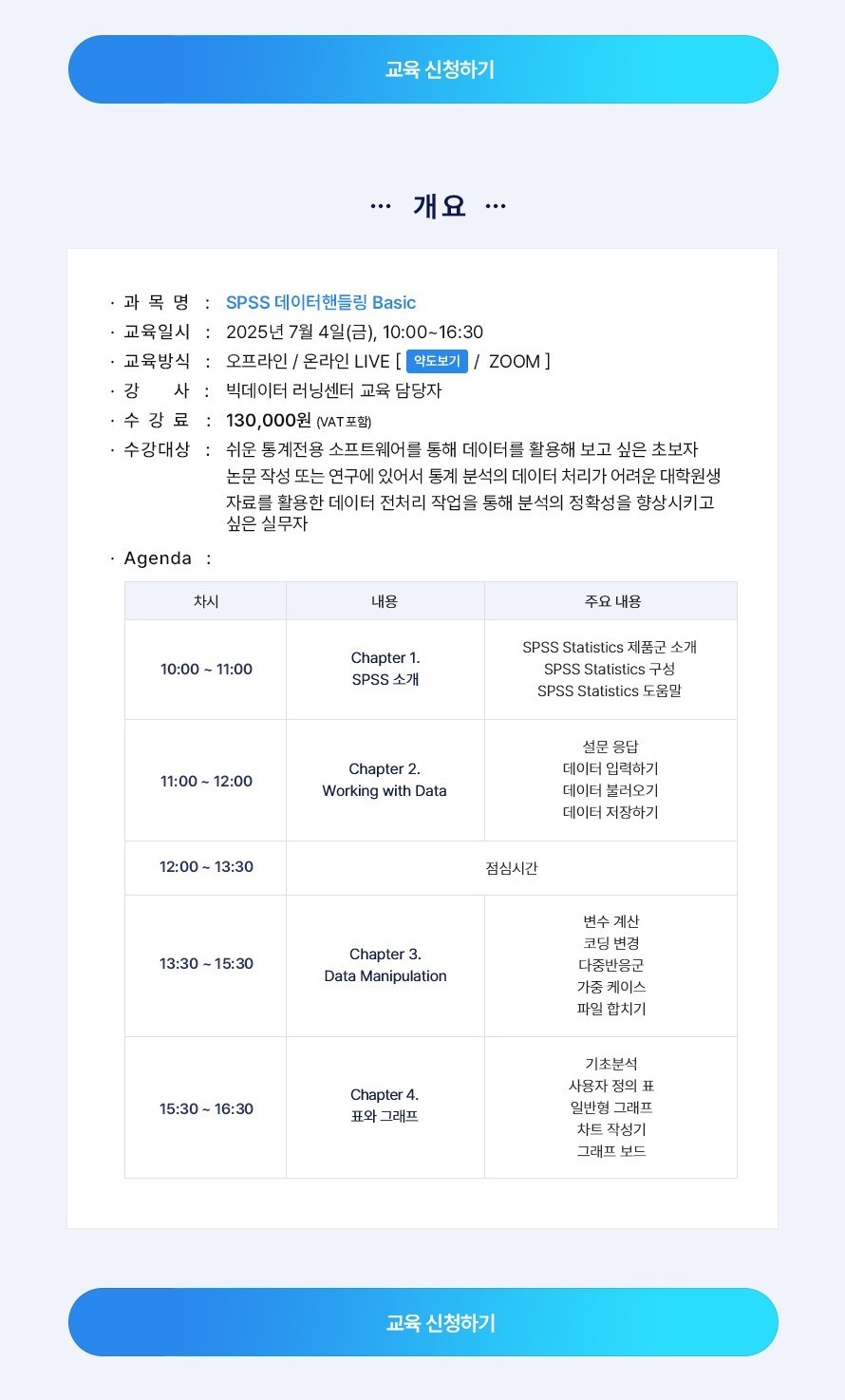The height and width of the screenshot is (1400, 845).
Task: Tap 교육 신청하기 button above the 개요 heading
Action: (422, 69)
